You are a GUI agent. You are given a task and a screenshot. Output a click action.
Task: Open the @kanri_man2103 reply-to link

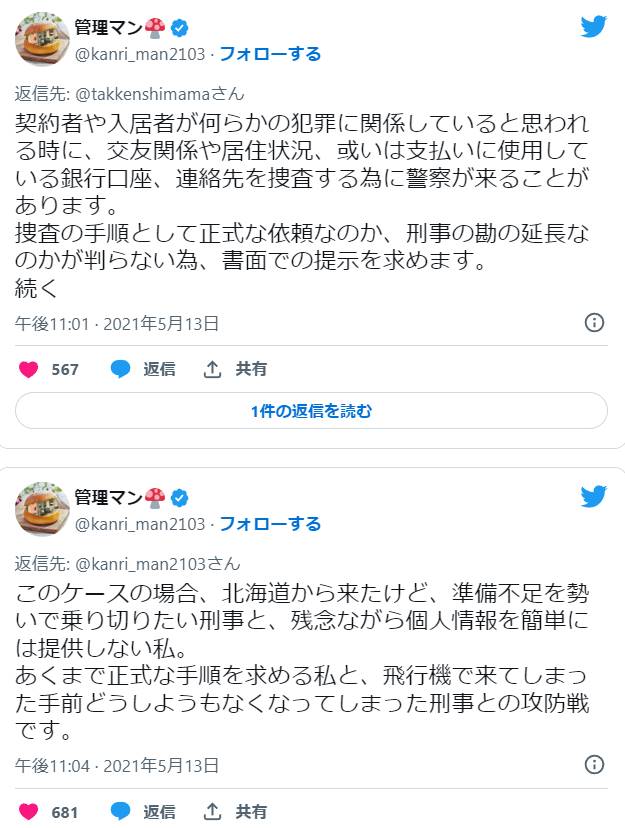click(157, 564)
